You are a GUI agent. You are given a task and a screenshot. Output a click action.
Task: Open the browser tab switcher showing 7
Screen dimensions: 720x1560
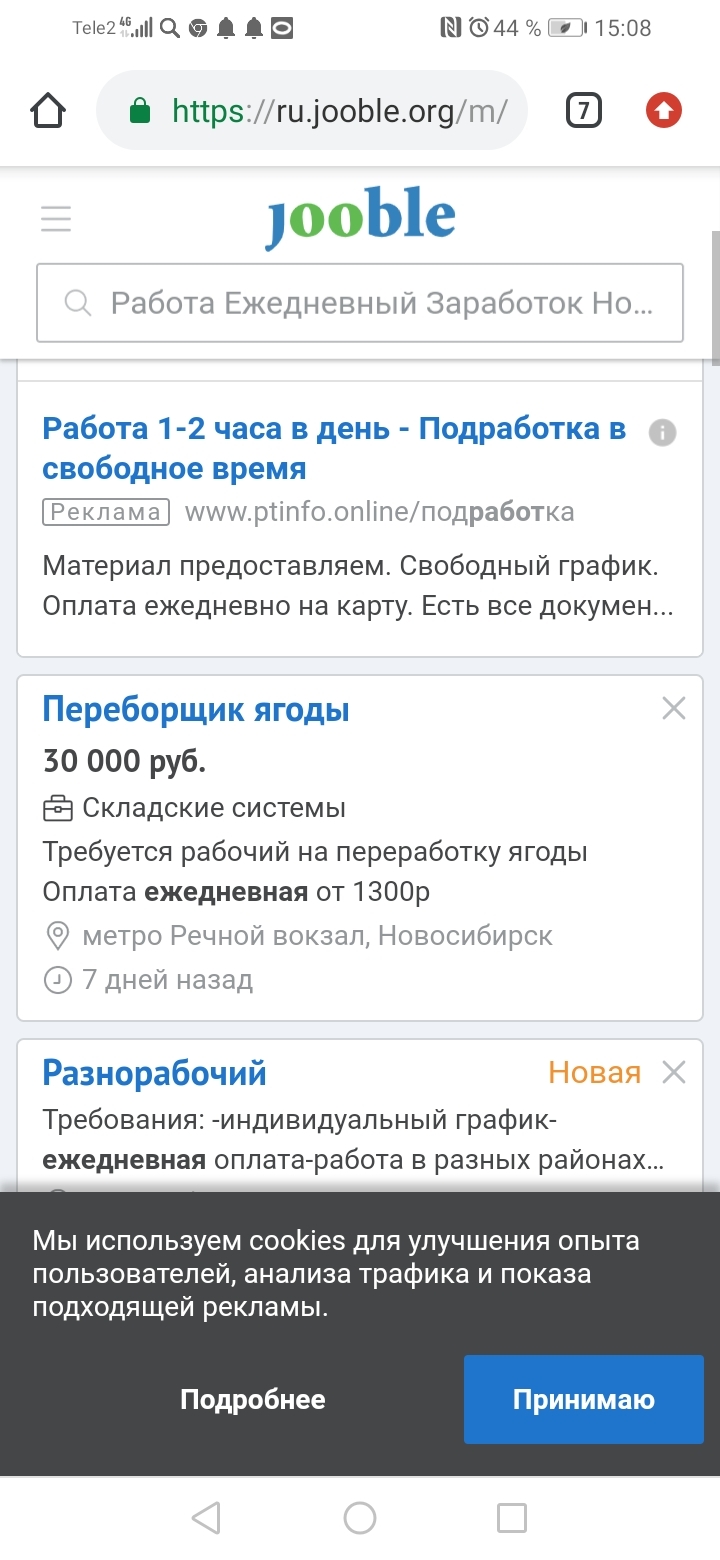584,110
